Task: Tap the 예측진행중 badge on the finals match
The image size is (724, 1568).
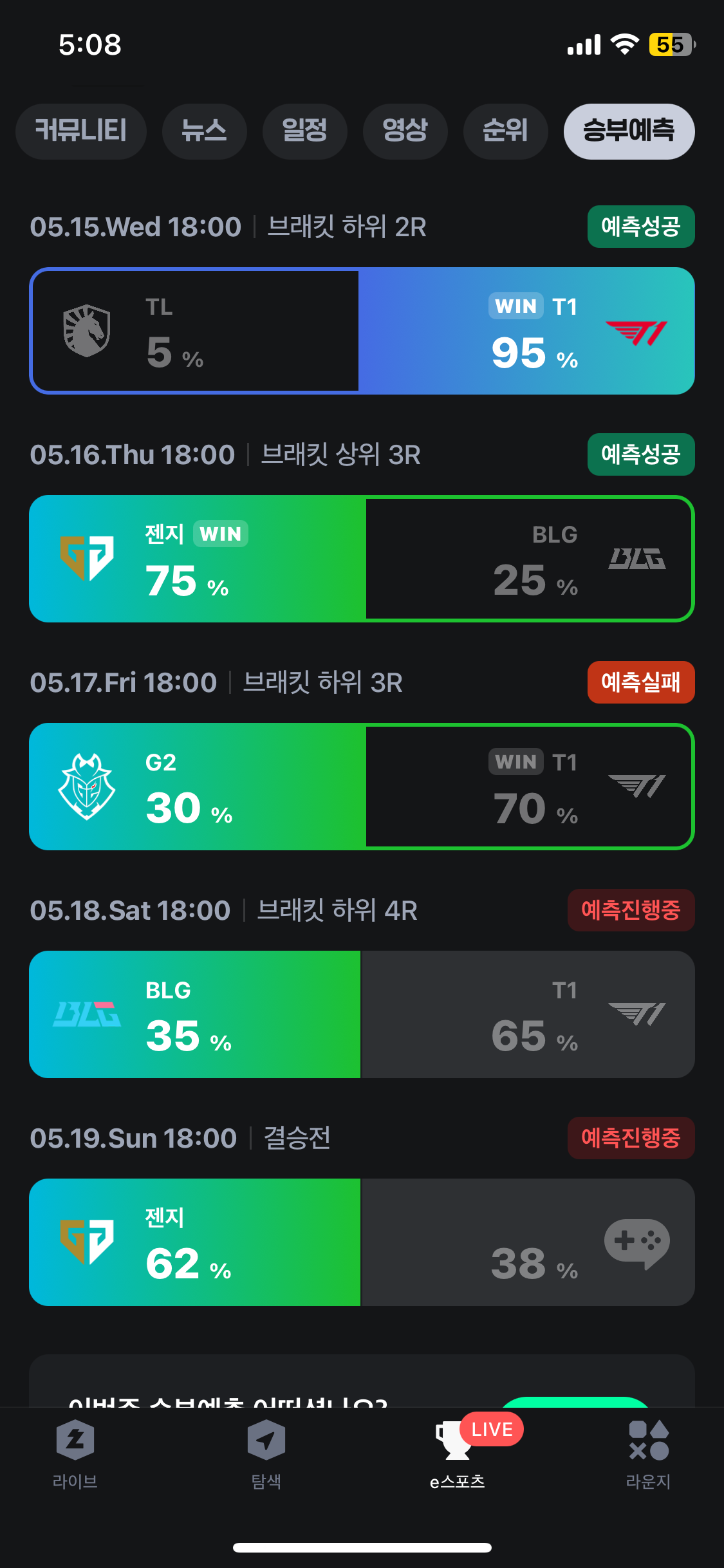Action: [631, 1137]
